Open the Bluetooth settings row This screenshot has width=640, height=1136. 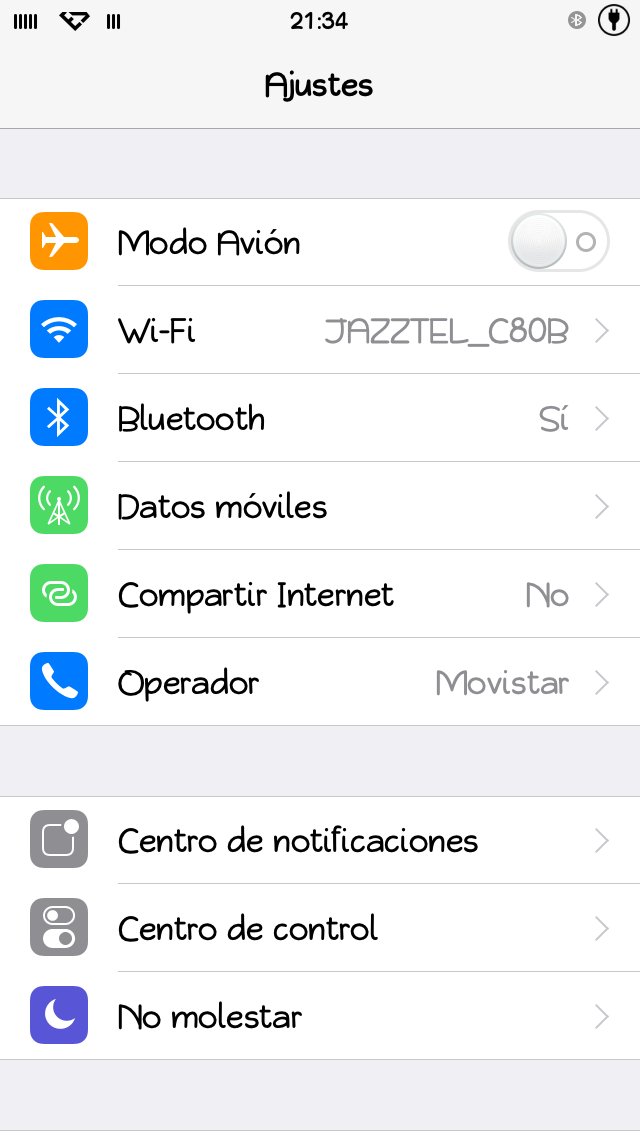[320, 418]
